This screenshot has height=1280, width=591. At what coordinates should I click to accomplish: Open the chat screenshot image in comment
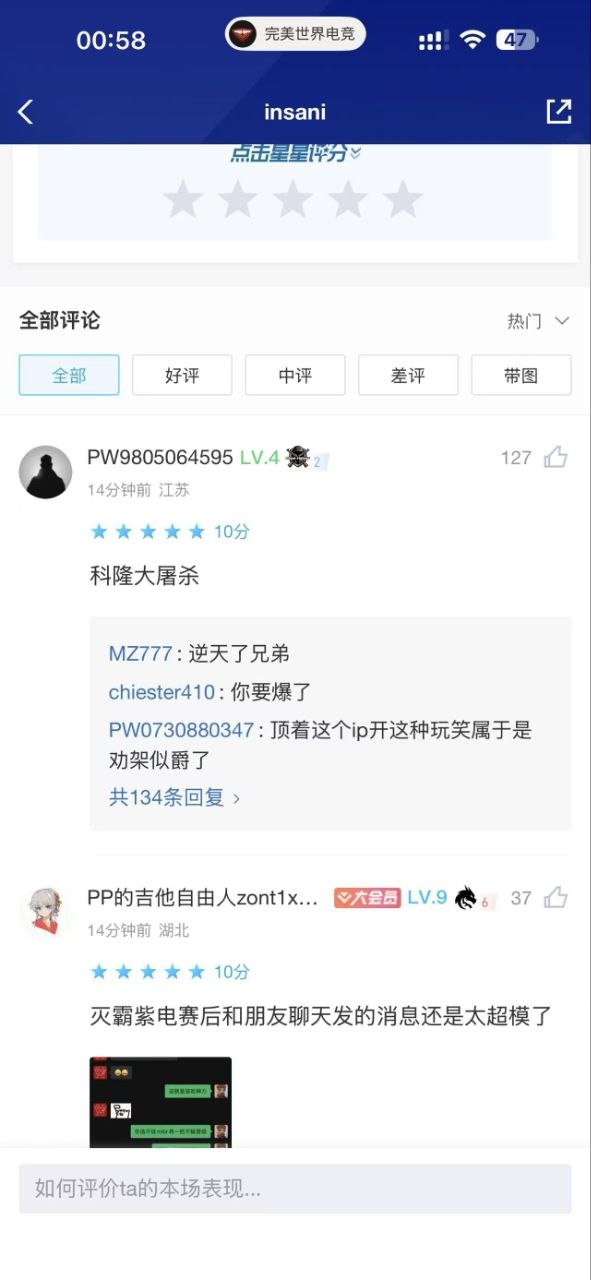[x=160, y=1102]
